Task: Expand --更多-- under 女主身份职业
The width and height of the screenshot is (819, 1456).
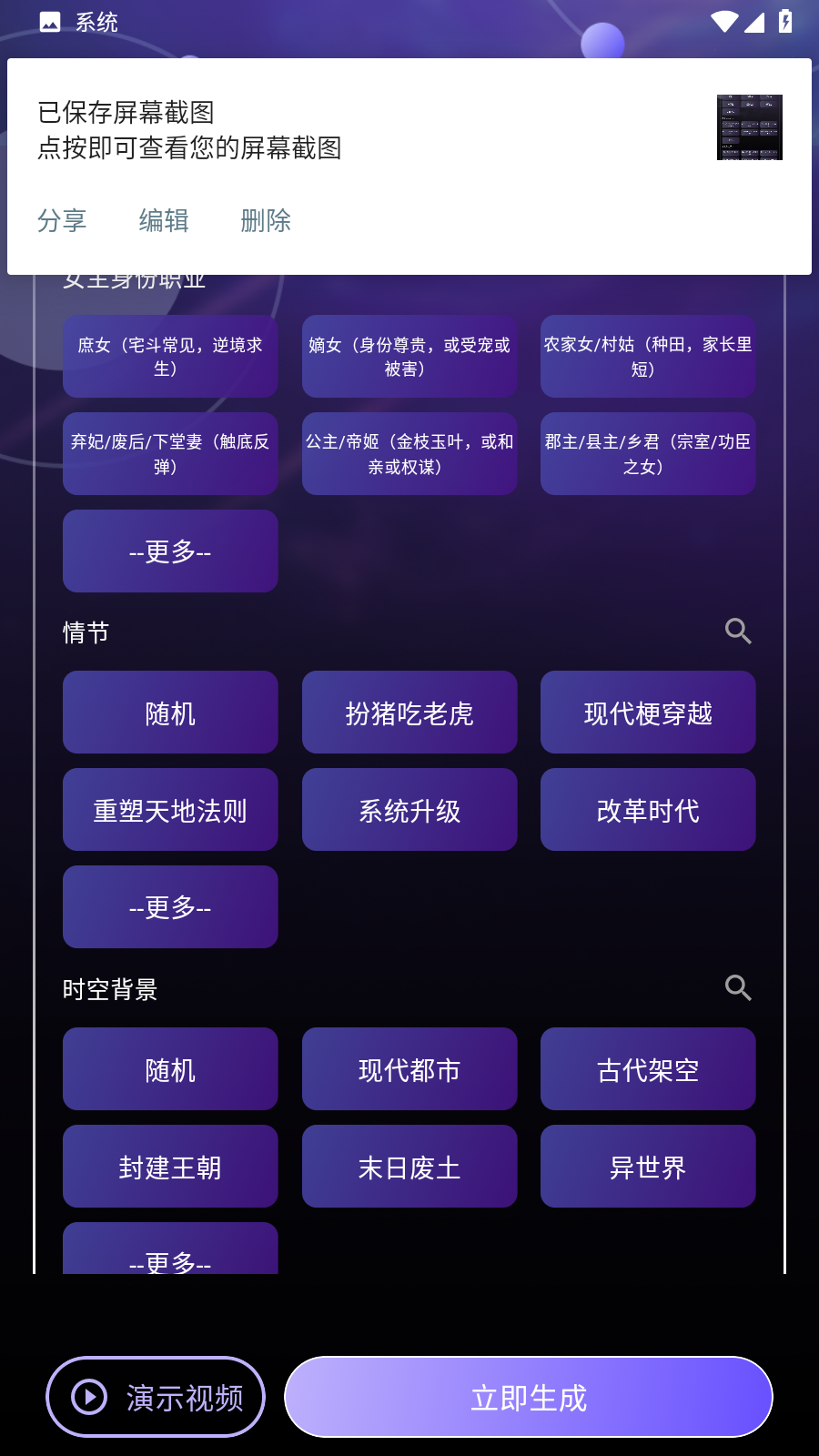Action: click(x=170, y=551)
